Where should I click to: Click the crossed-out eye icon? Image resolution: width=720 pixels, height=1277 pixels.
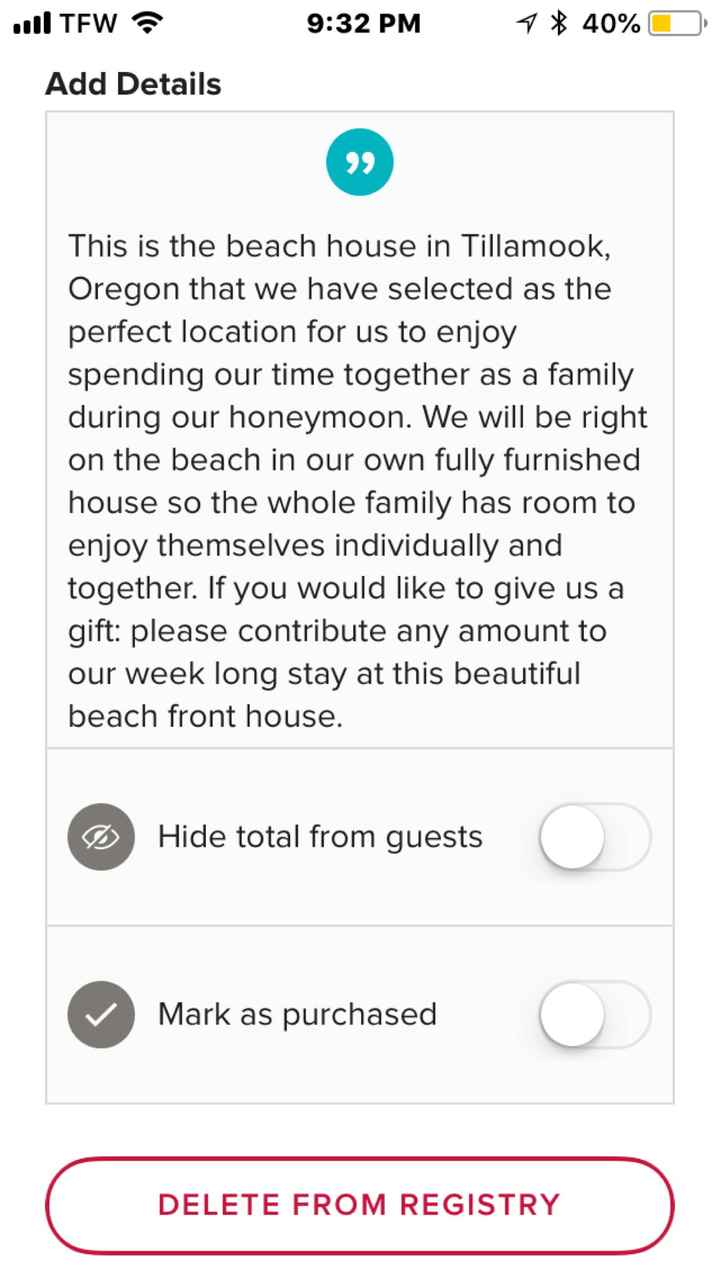click(x=100, y=836)
